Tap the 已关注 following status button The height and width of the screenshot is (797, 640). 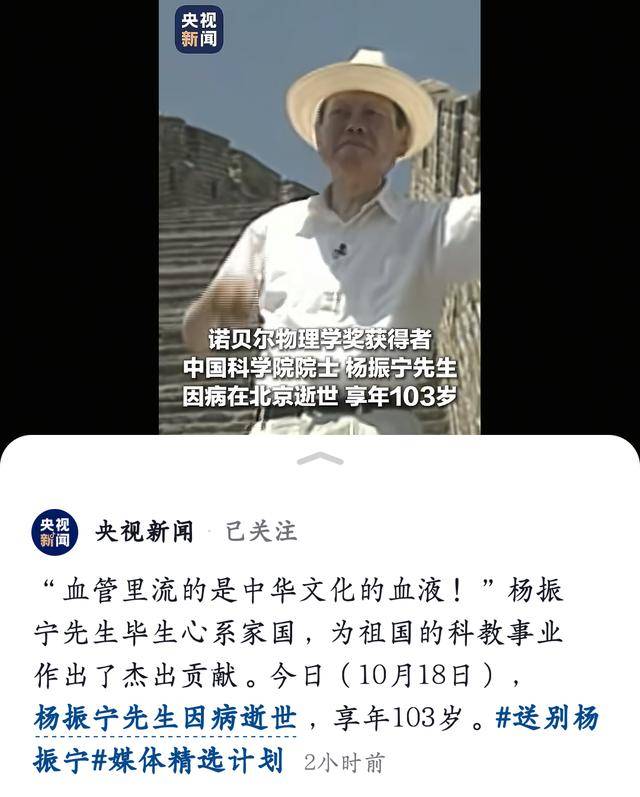(261, 532)
